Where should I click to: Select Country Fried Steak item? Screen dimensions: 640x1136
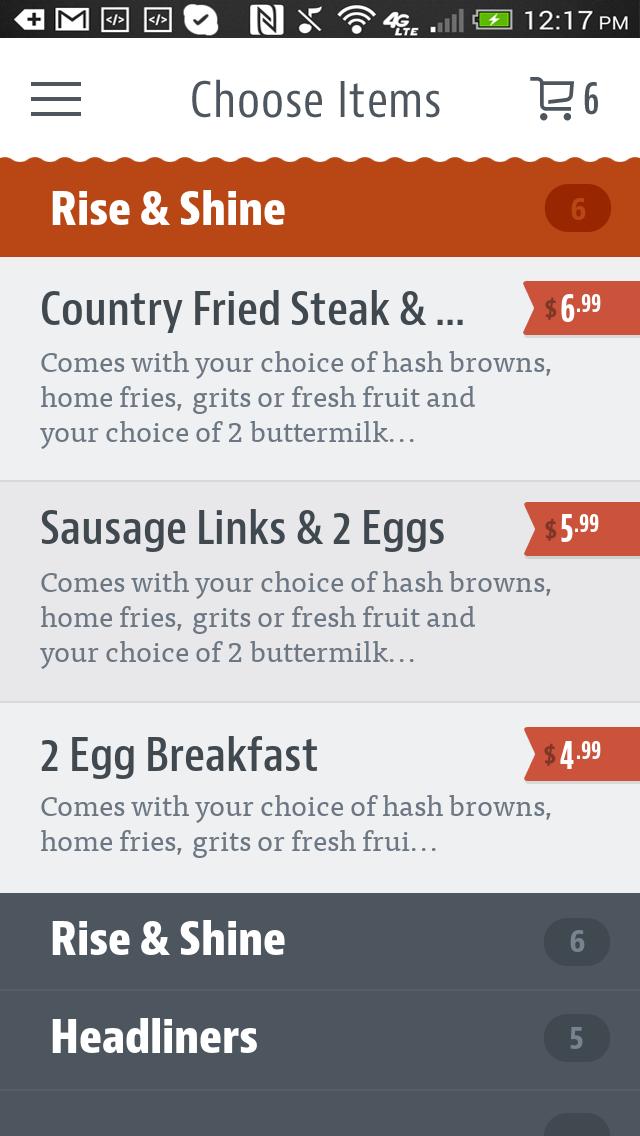pos(280,368)
